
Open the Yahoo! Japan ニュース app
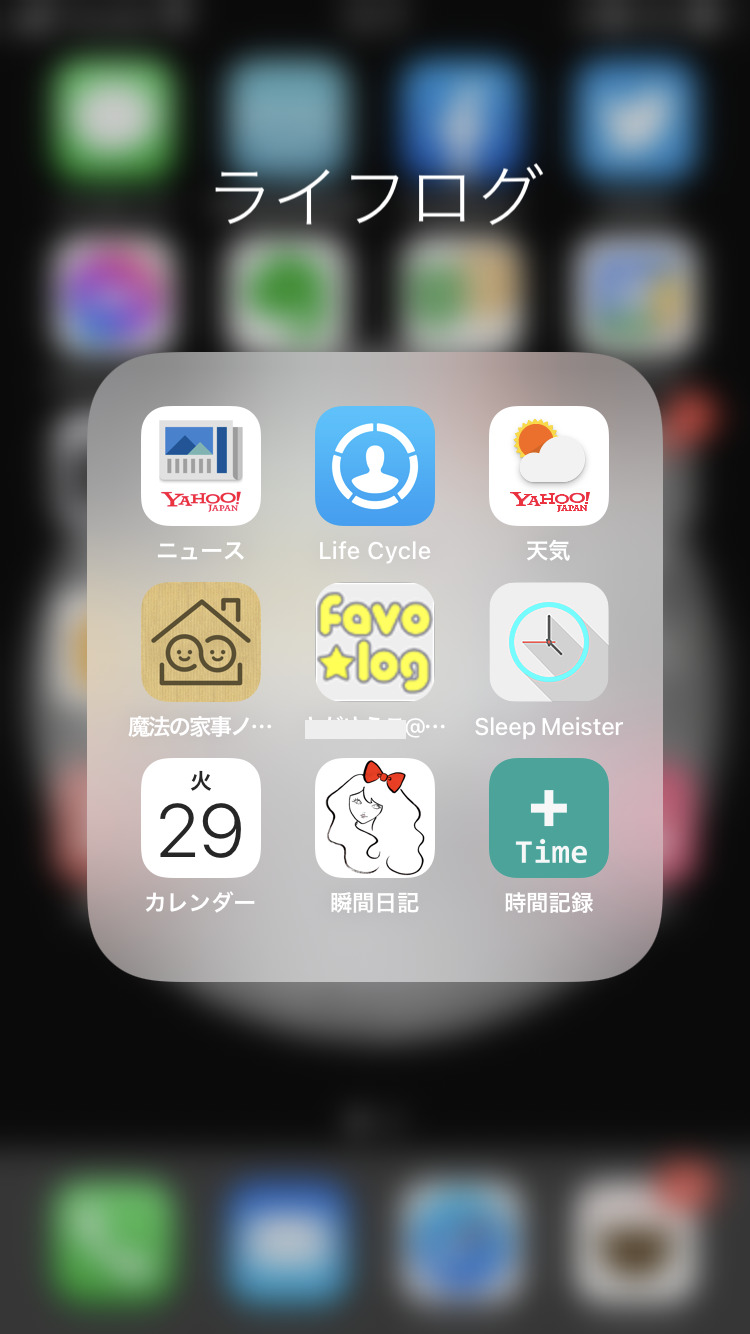click(x=201, y=466)
